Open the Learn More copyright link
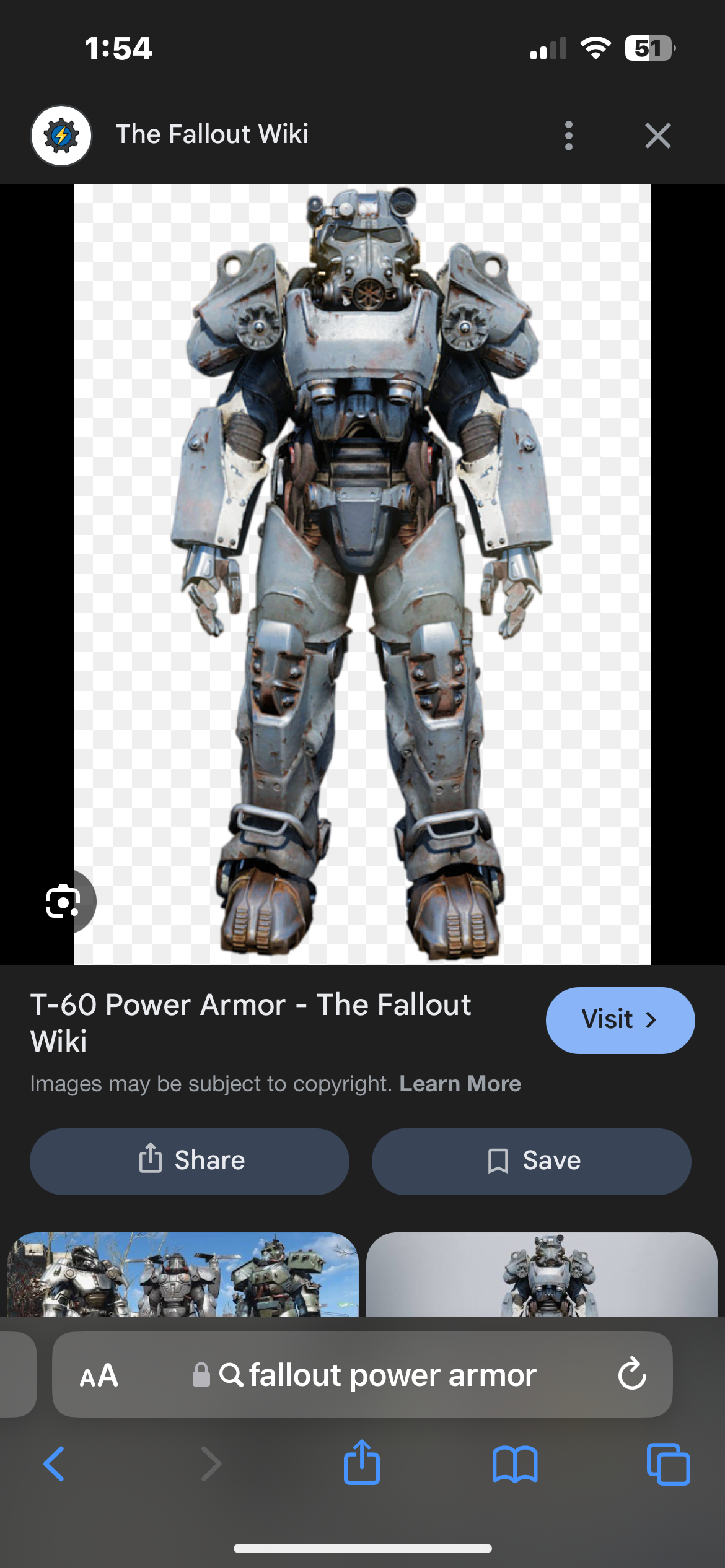This screenshot has width=725, height=1568. tap(460, 1084)
